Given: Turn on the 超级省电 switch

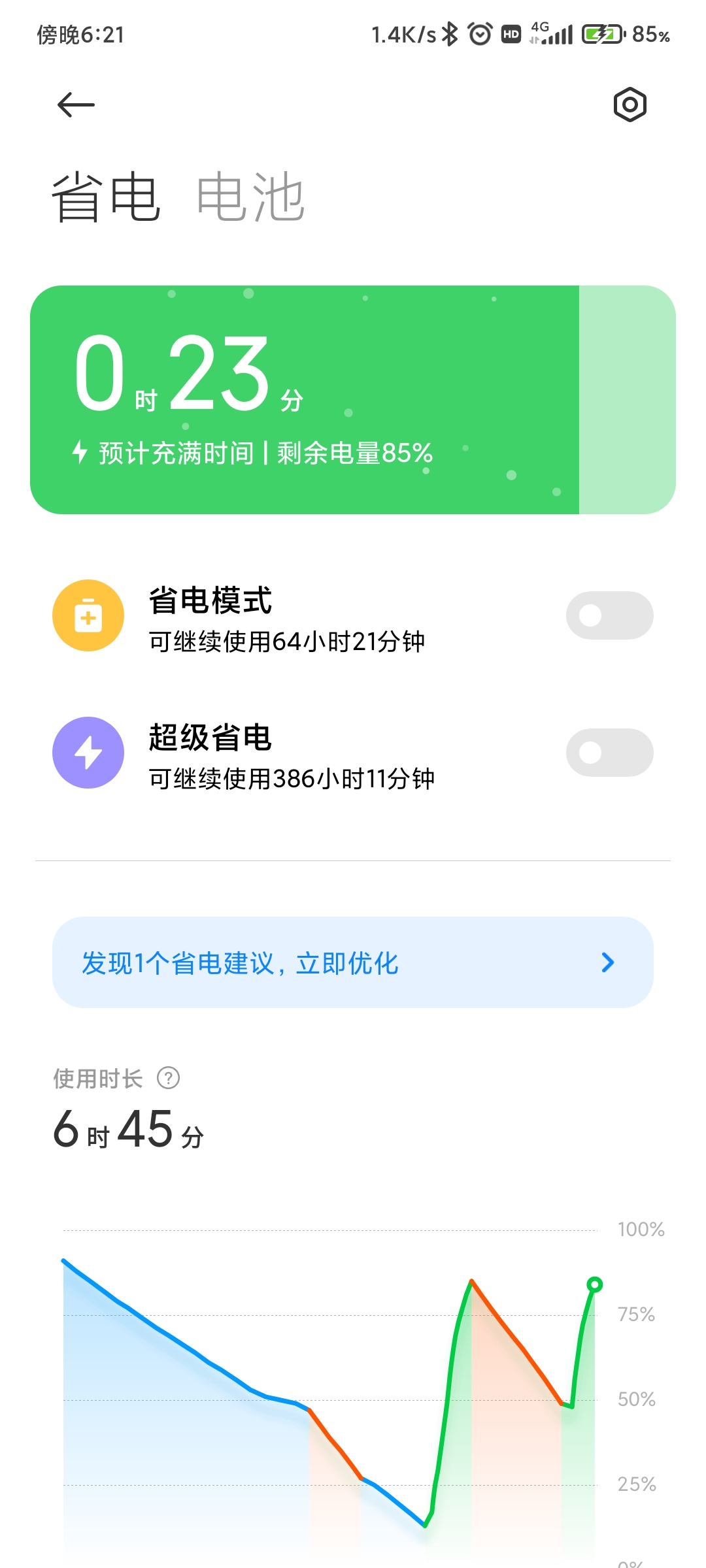Looking at the screenshot, I should [x=609, y=753].
